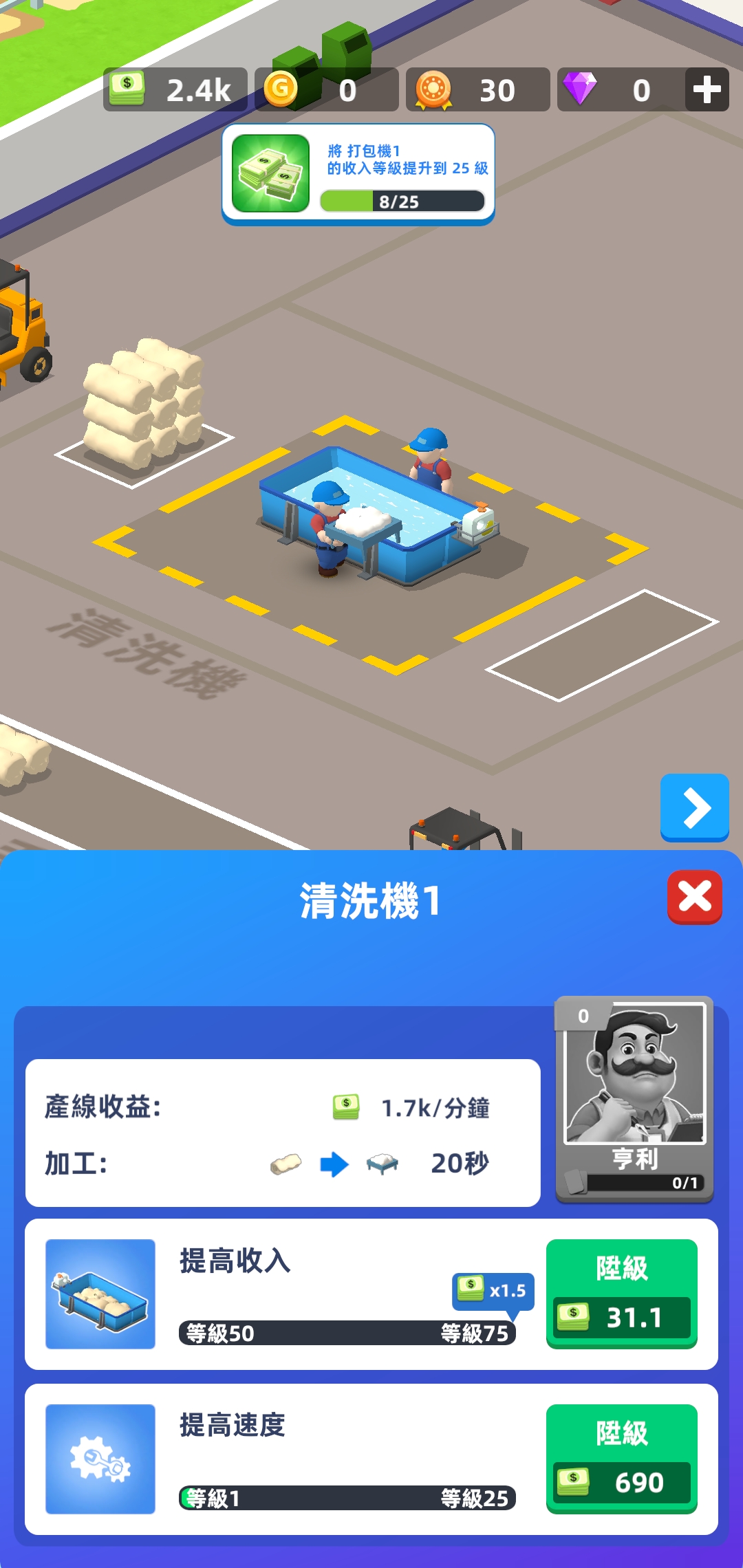743x1568 pixels.
Task: Click the money icon on the 31.1 upgrade button
Action: point(575,1316)
